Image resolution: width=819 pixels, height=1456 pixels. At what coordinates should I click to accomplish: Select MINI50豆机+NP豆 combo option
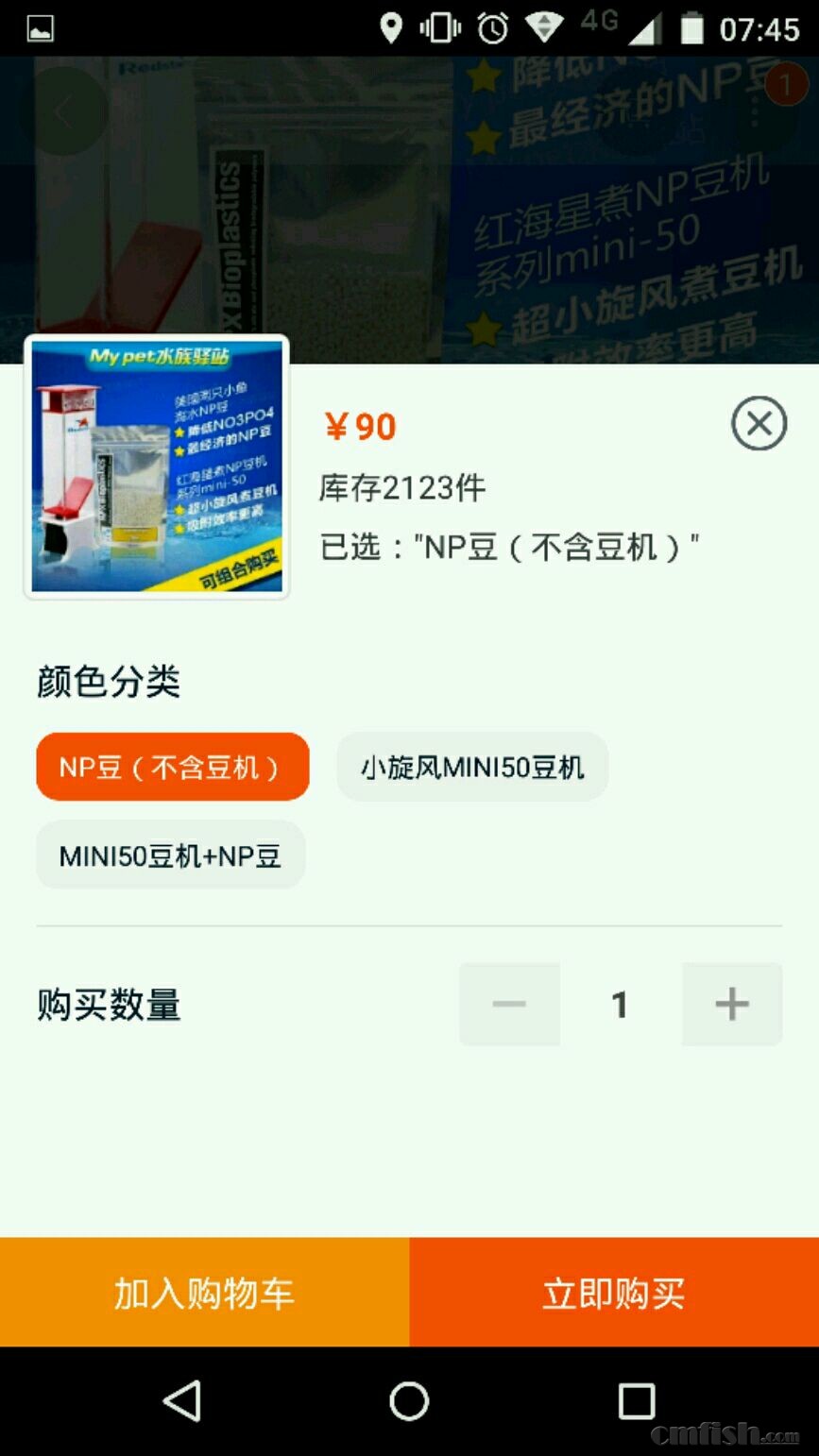171,855
